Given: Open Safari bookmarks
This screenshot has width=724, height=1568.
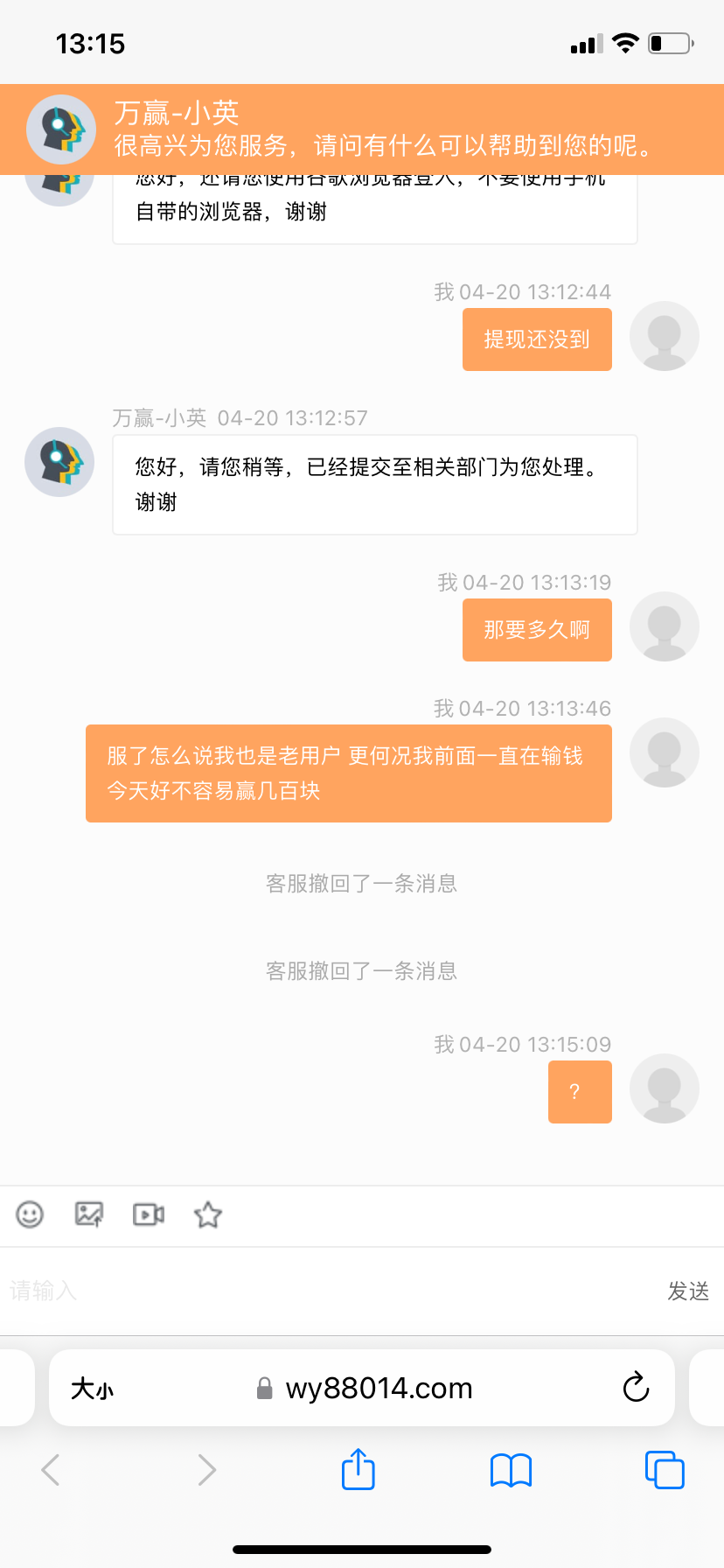Looking at the screenshot, I should click(512, 1470).
